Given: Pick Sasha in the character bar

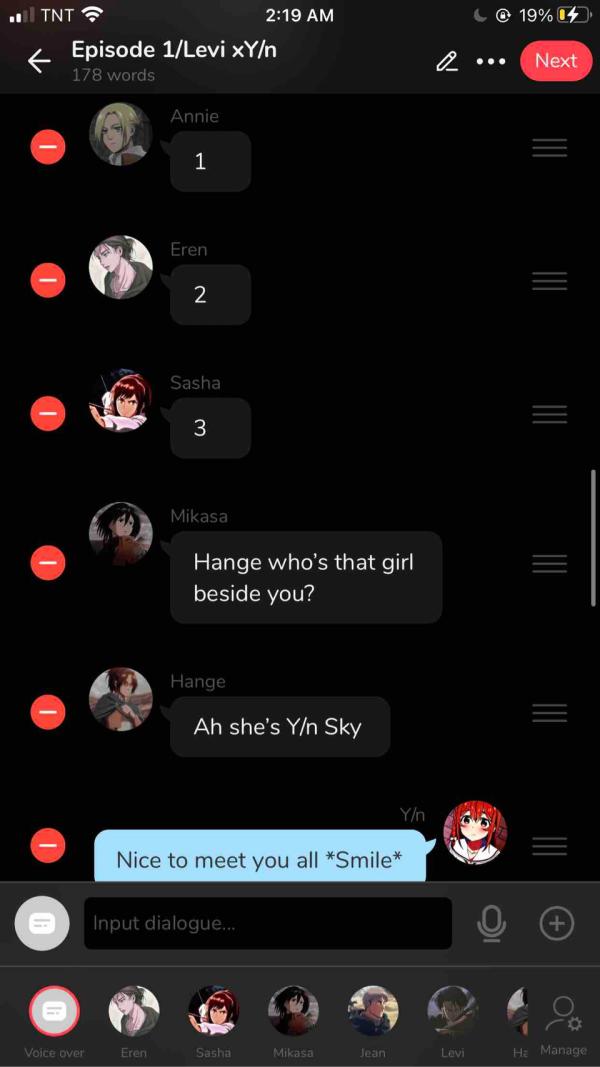Looking at the screenshot, I should (214, 1011).
